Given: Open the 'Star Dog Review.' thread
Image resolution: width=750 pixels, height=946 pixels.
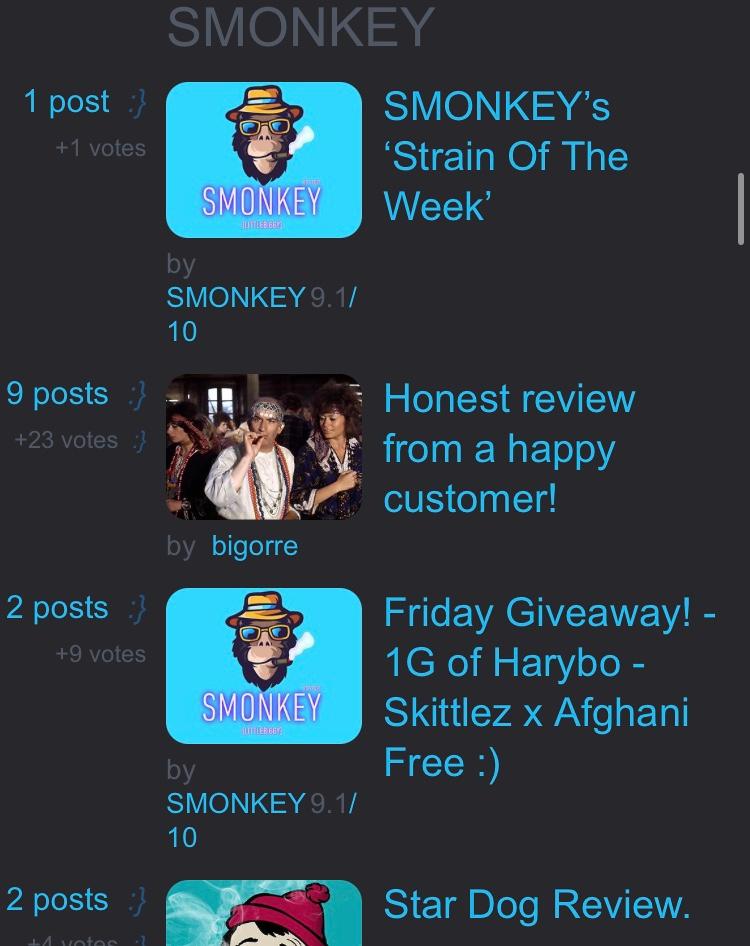Looking at the screenshot, I should 537,904.
